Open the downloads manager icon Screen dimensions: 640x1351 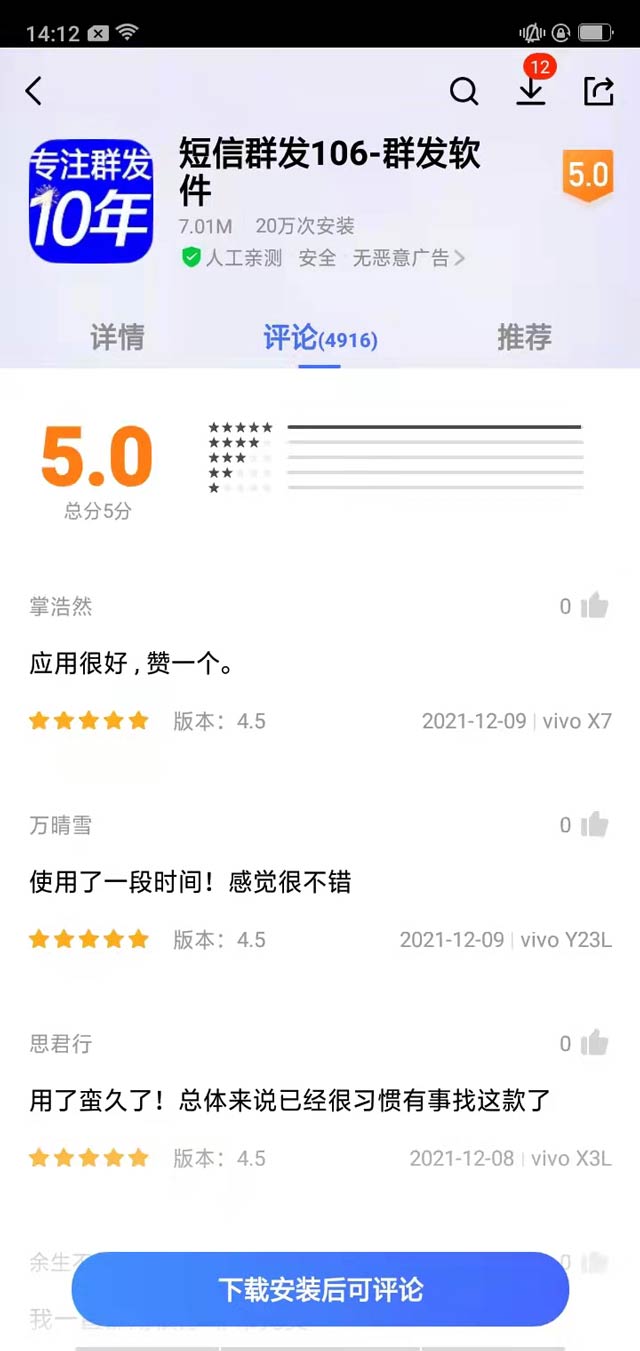(x=531, y=91)
